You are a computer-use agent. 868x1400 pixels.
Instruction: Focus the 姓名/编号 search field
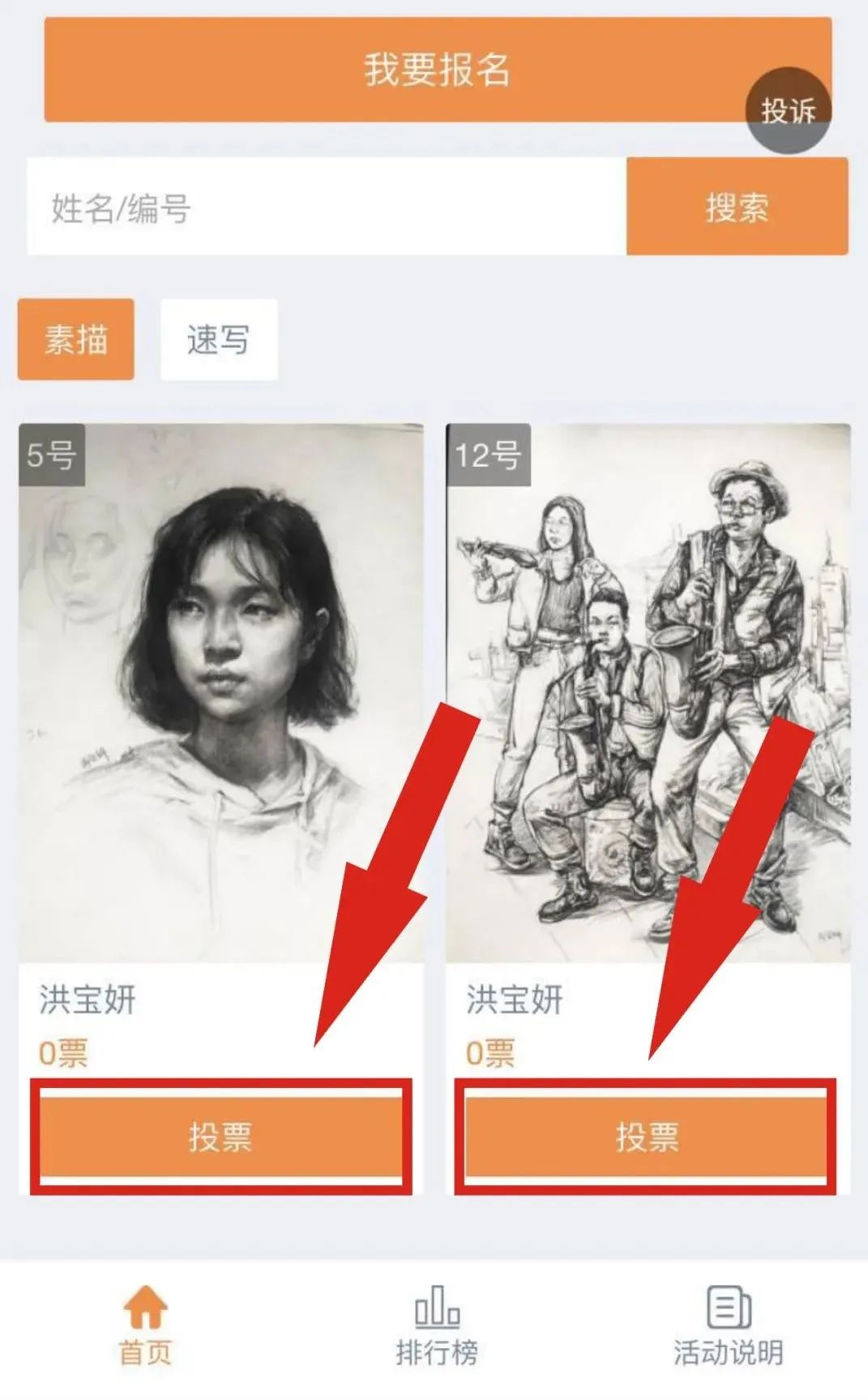326,208
